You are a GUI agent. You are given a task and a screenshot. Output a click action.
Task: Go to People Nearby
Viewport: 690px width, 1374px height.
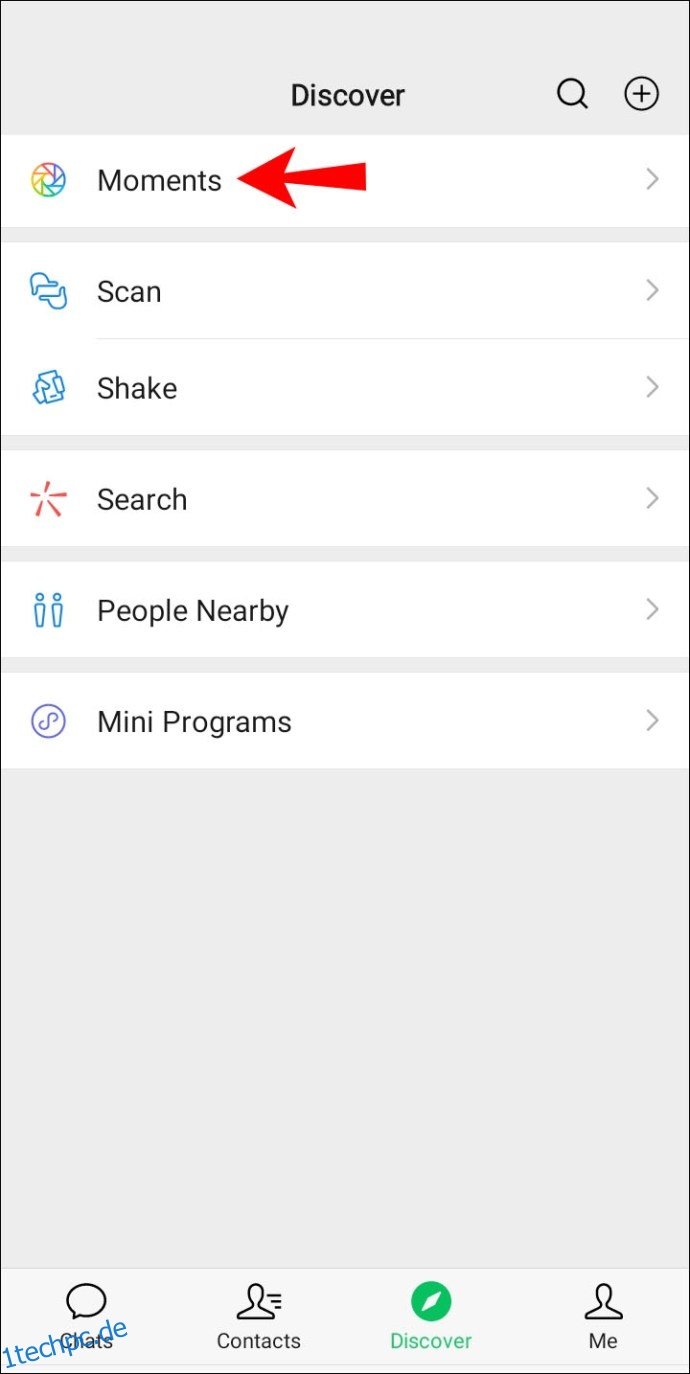tap(345, 610)
